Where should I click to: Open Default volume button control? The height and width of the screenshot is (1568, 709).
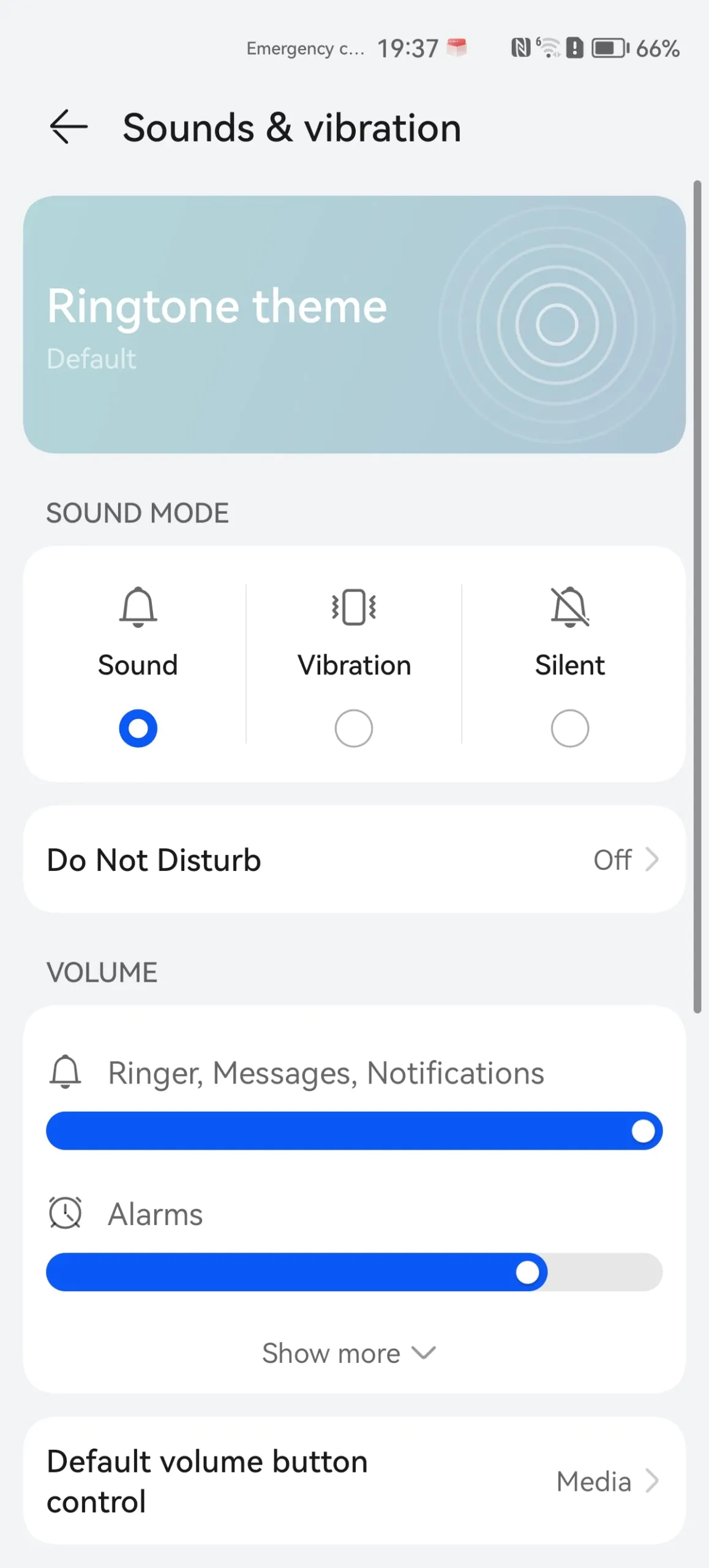click(354, 1481)
